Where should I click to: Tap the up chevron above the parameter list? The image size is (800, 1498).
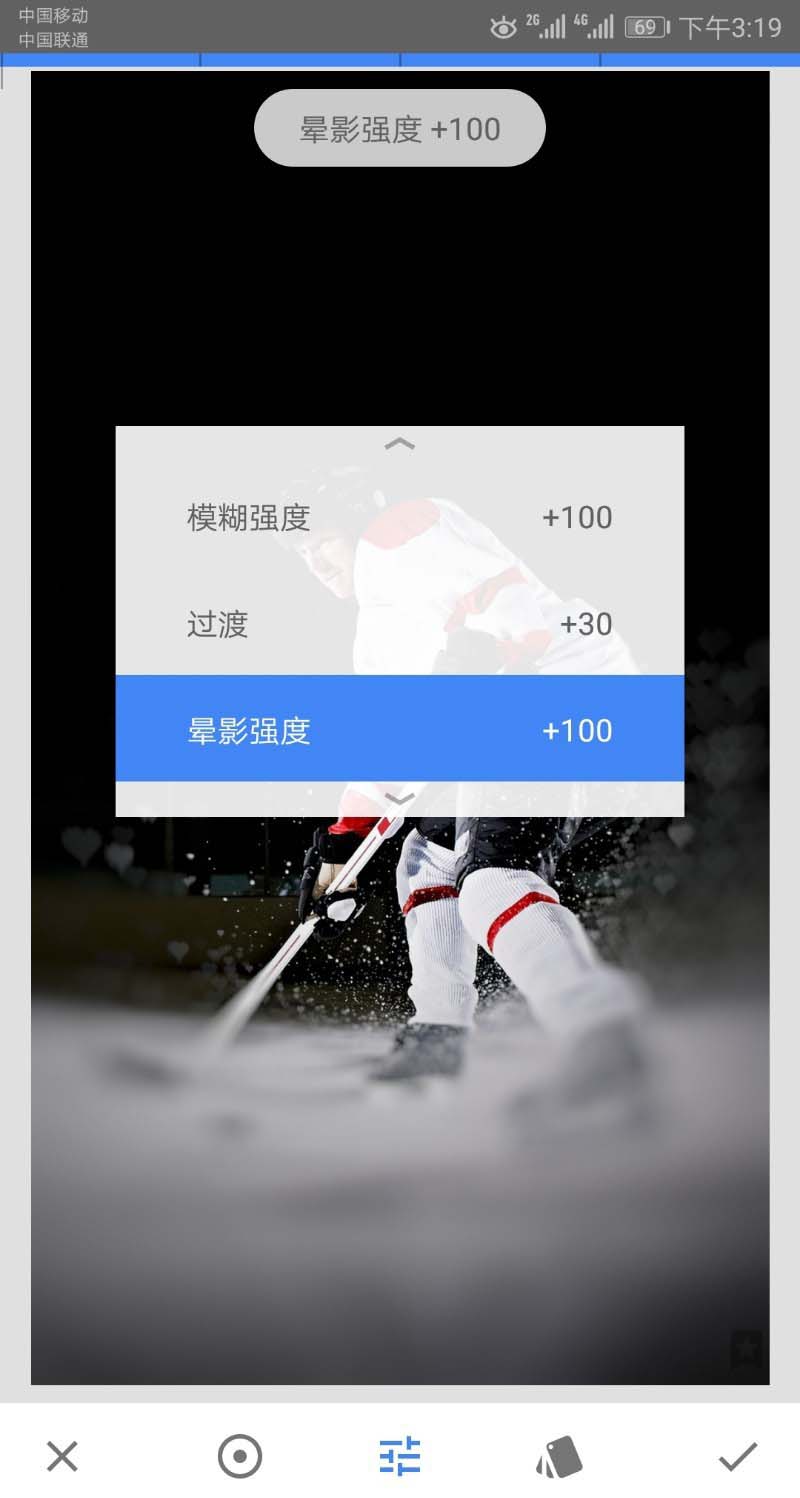click(x=400, y=444)
